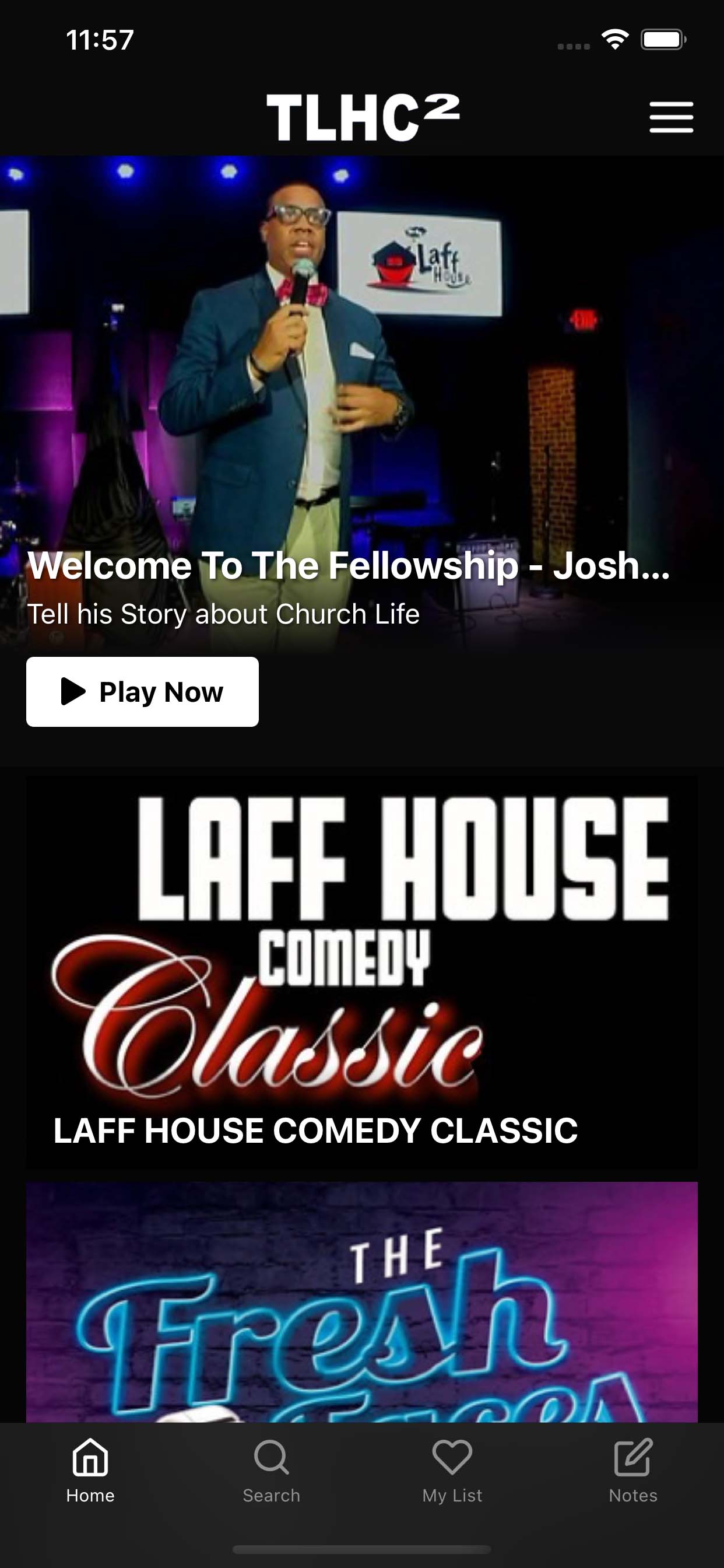Open the Welcome To The Fellowship banner
This screenshot has width=724, height=1568.
[x=362, y=402]
